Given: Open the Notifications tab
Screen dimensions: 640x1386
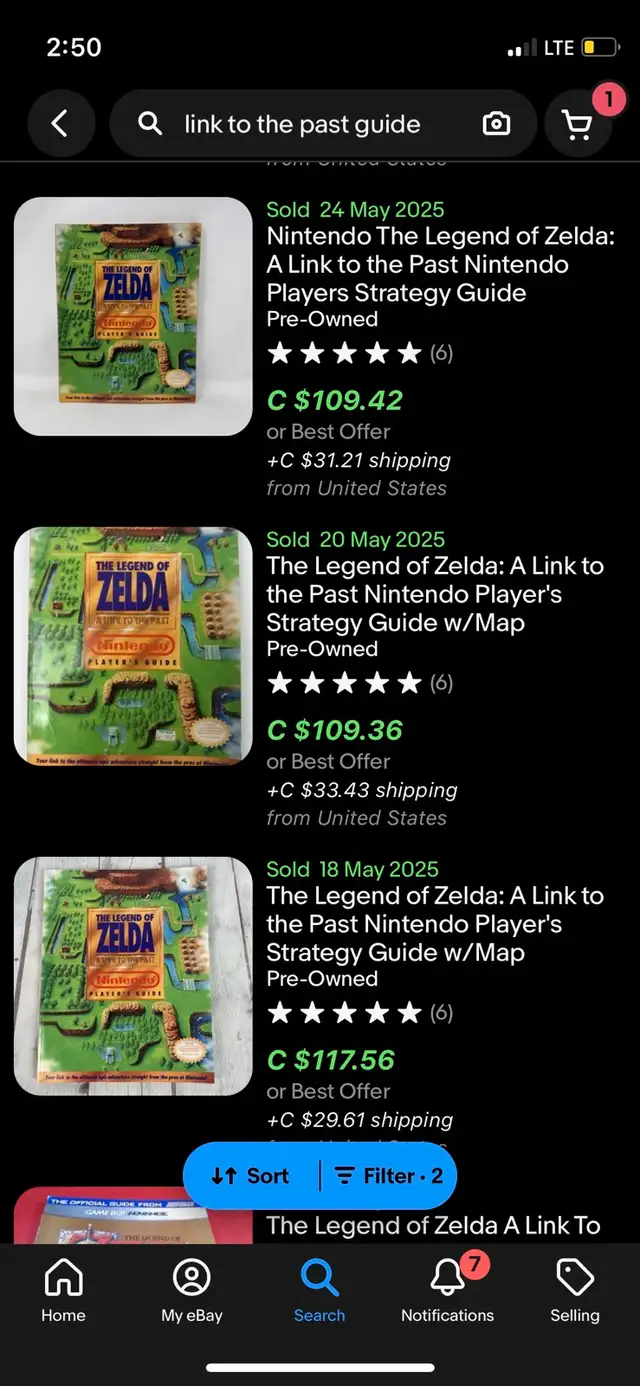Looking at the screenshot, I should coord(447,1290).
